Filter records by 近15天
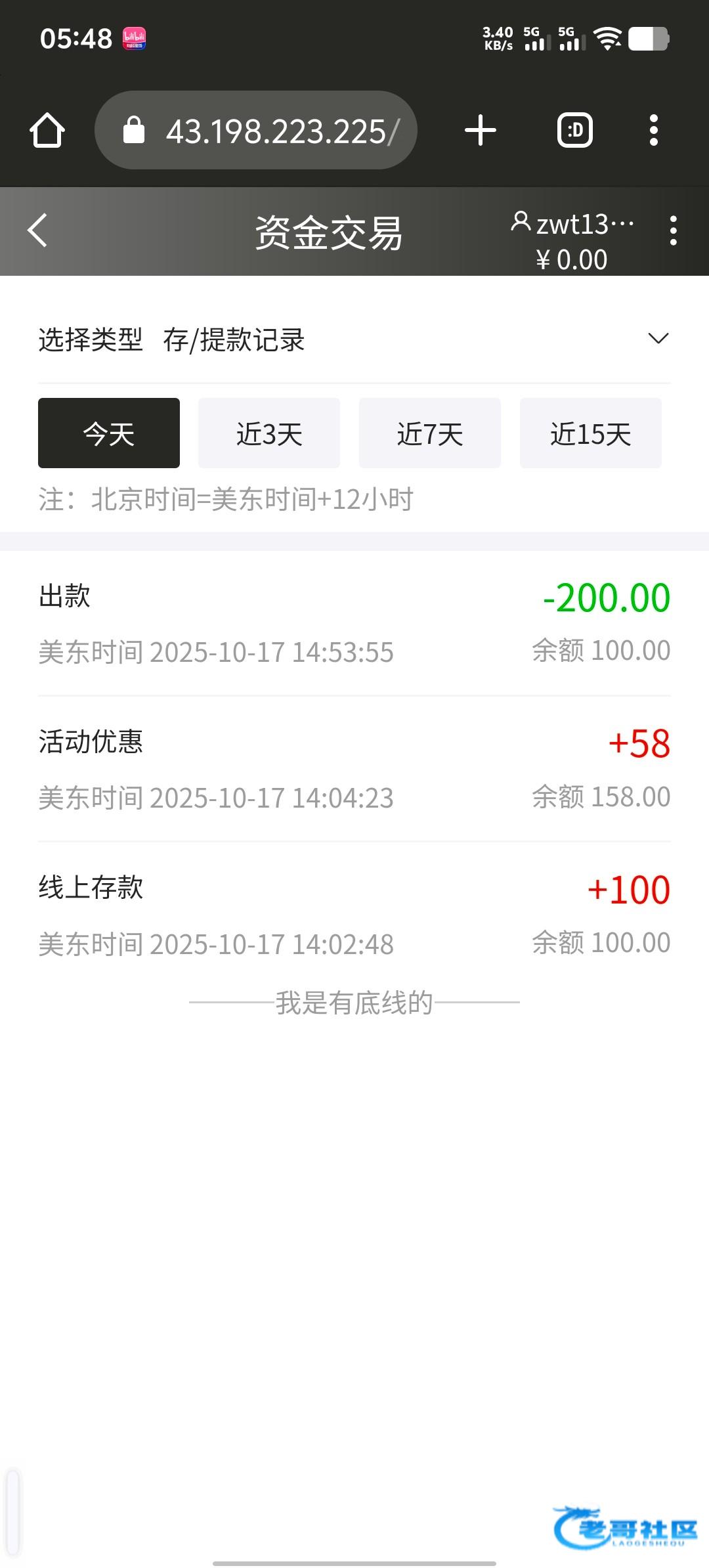This screenshot has width=709, height=1568. coord(590,433)
